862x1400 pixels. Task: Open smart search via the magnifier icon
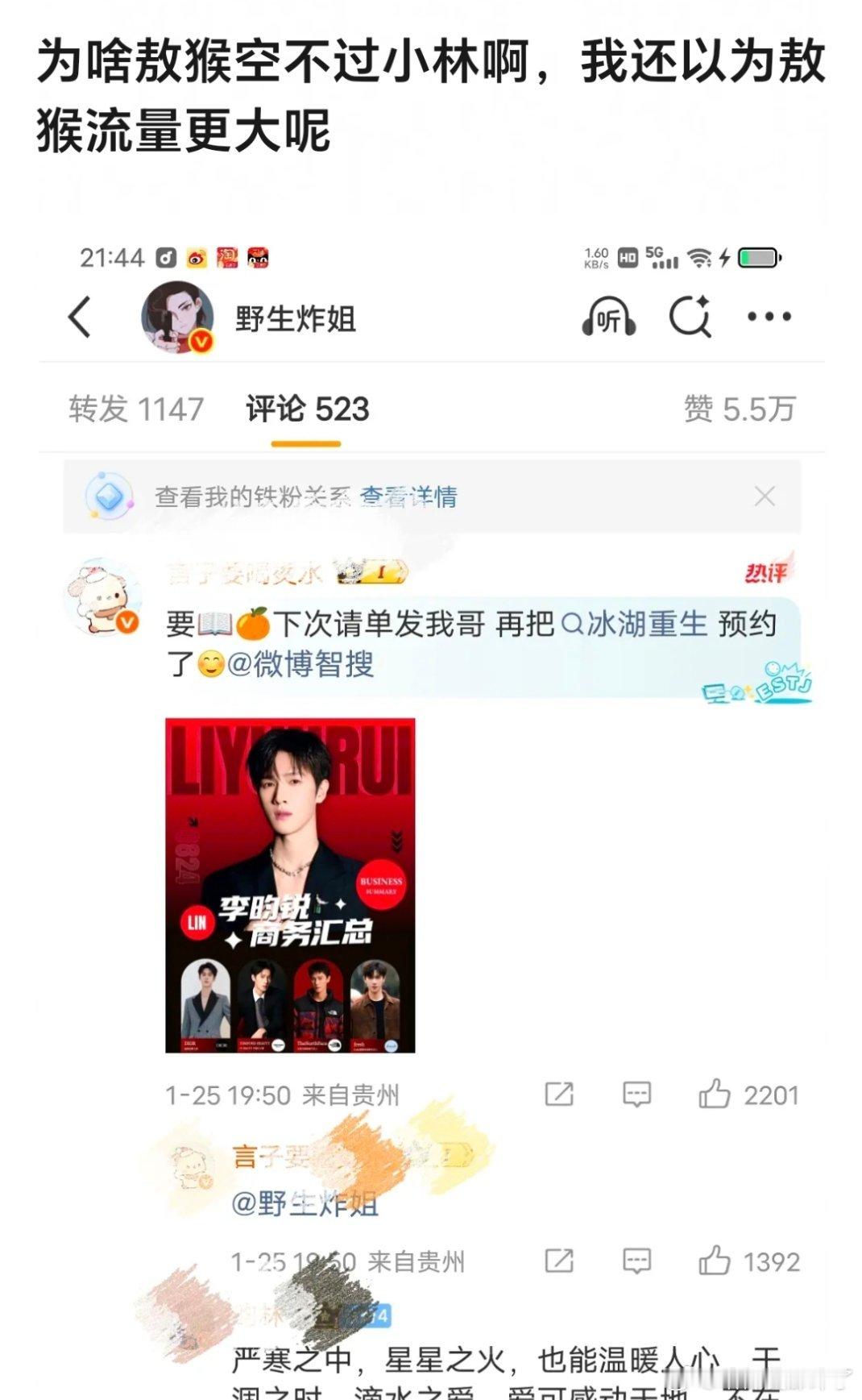point(690,317)
